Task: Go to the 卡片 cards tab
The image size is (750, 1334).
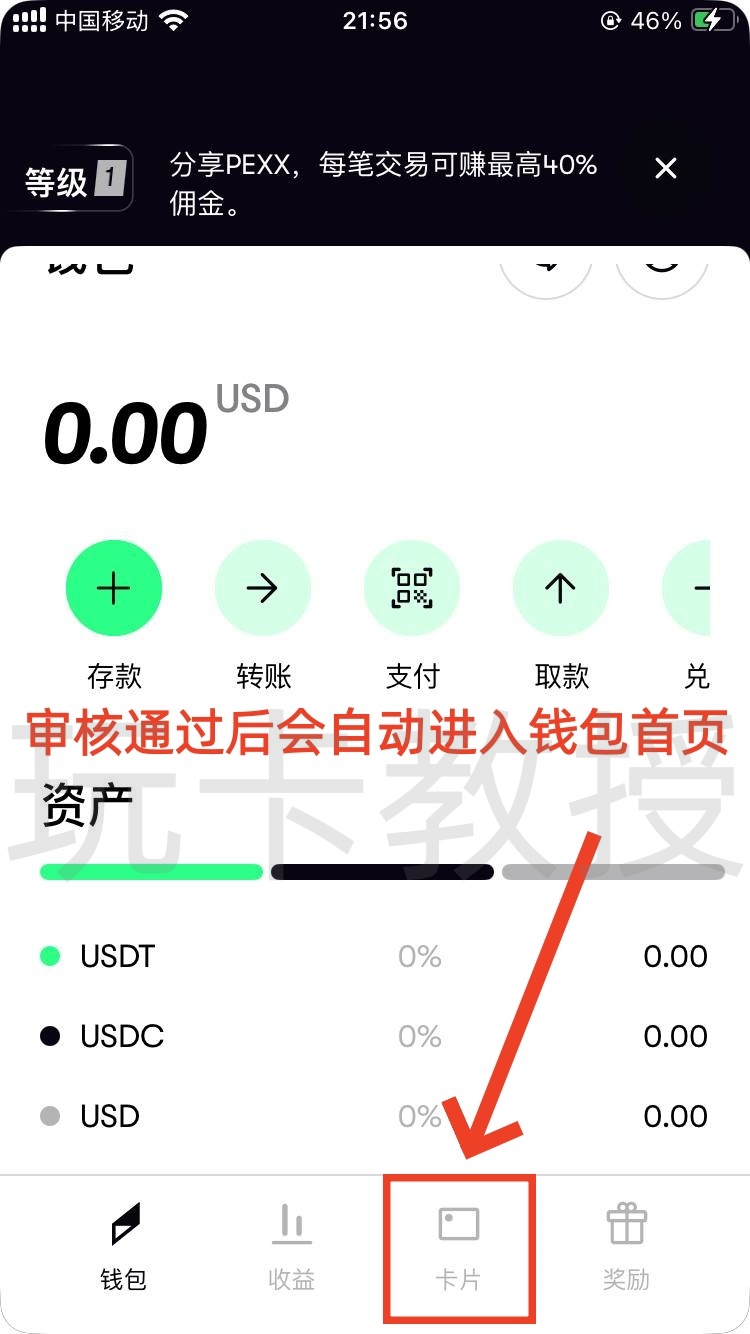Action: [x=459, y=1246]
